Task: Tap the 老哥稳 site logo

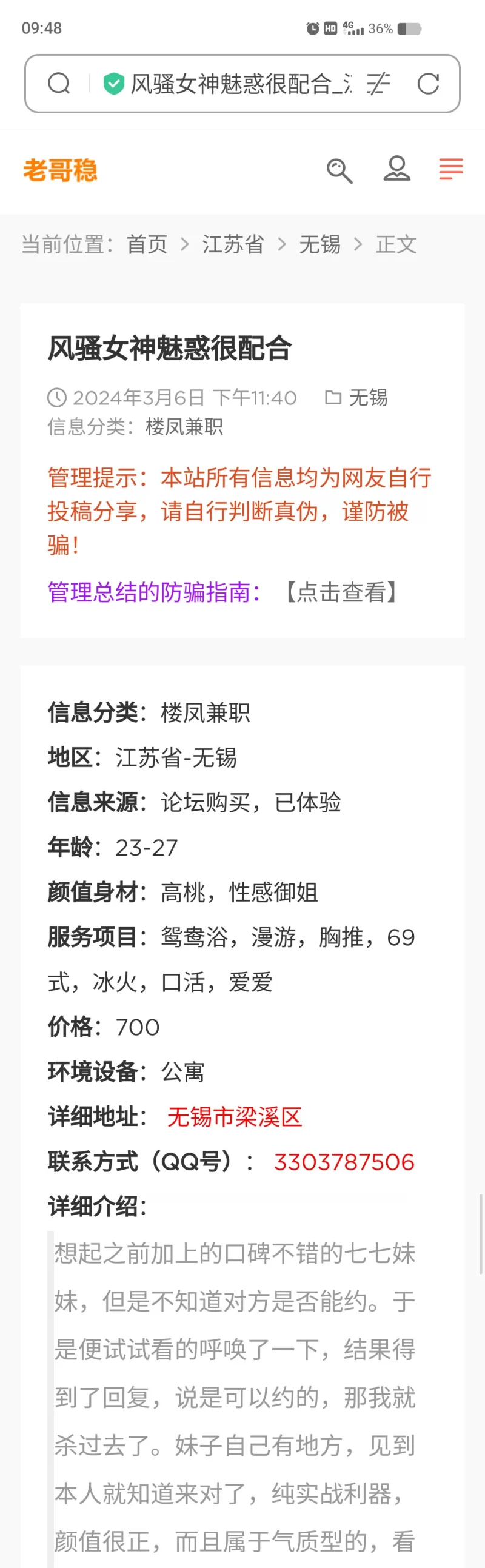Action: pos(60,170)
